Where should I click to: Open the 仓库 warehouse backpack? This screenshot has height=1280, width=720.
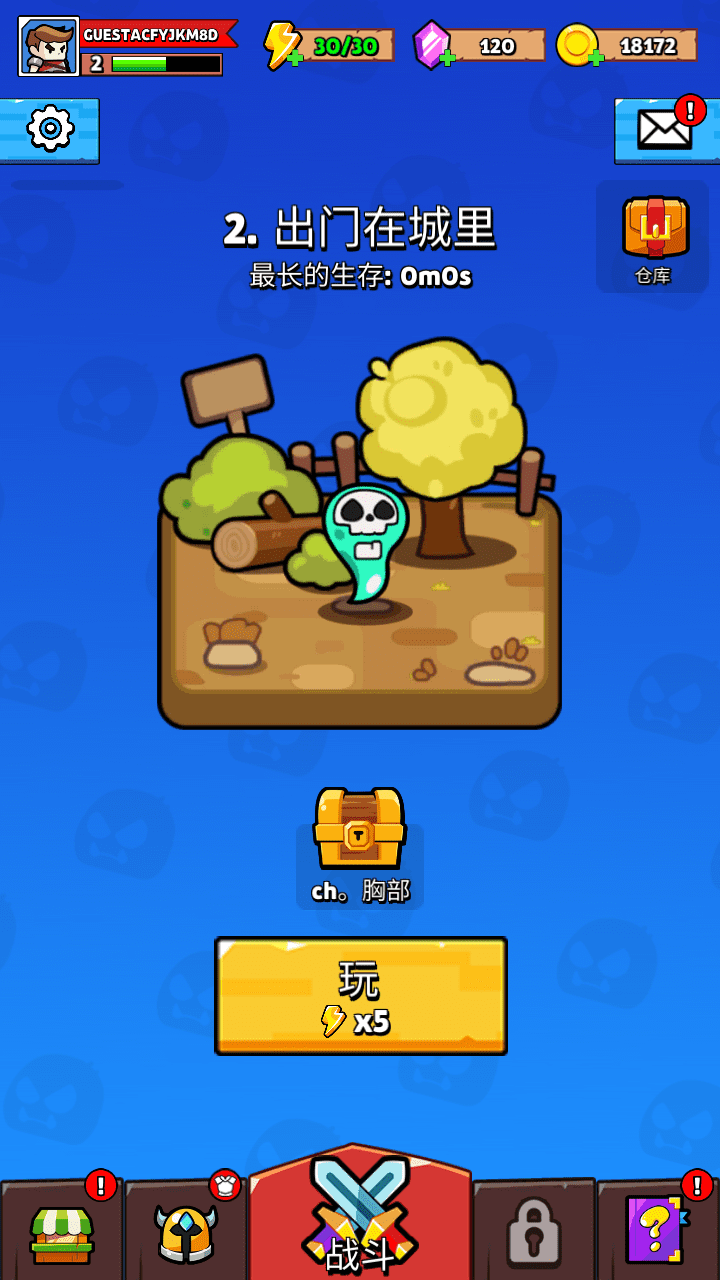tap(654, 237)
